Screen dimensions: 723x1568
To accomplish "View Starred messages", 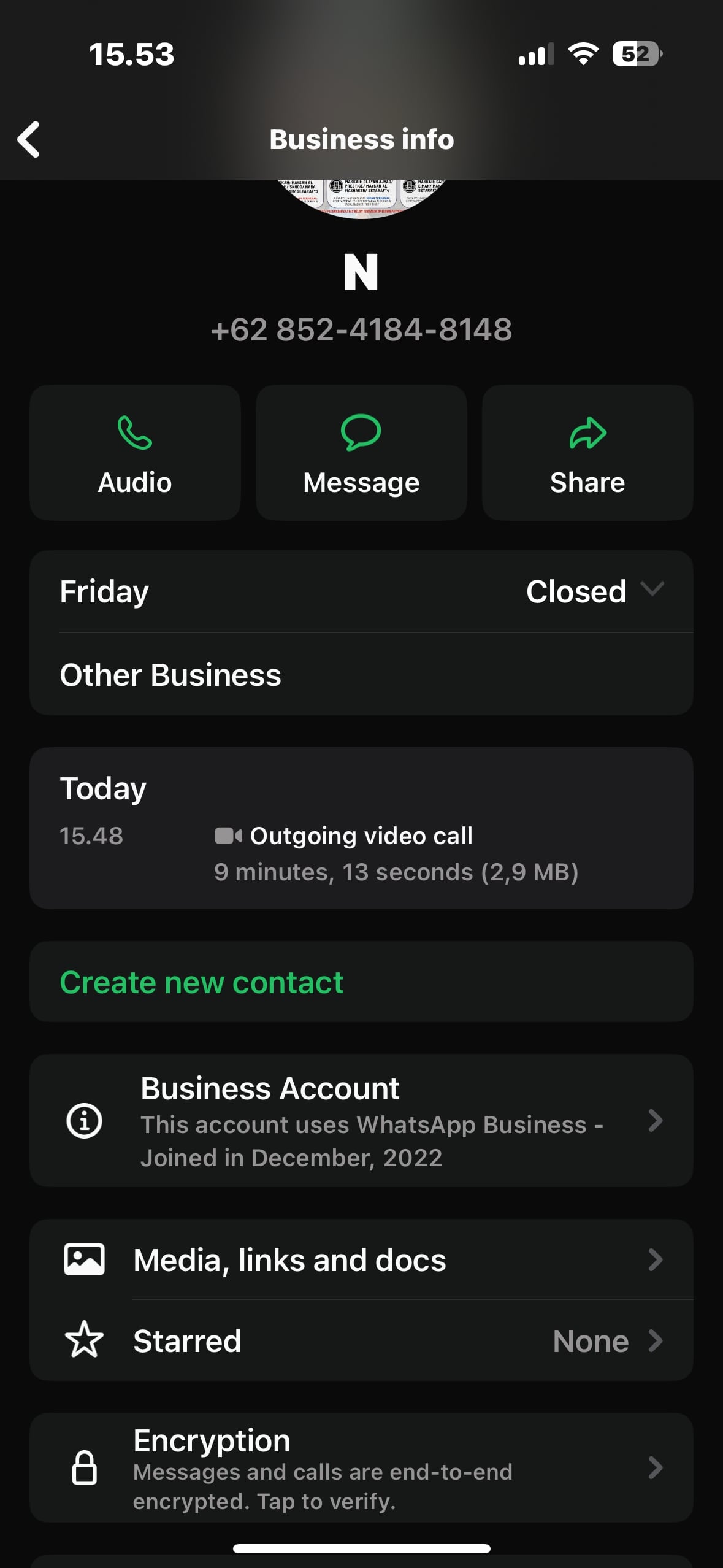I will [x=361, y=1341].
